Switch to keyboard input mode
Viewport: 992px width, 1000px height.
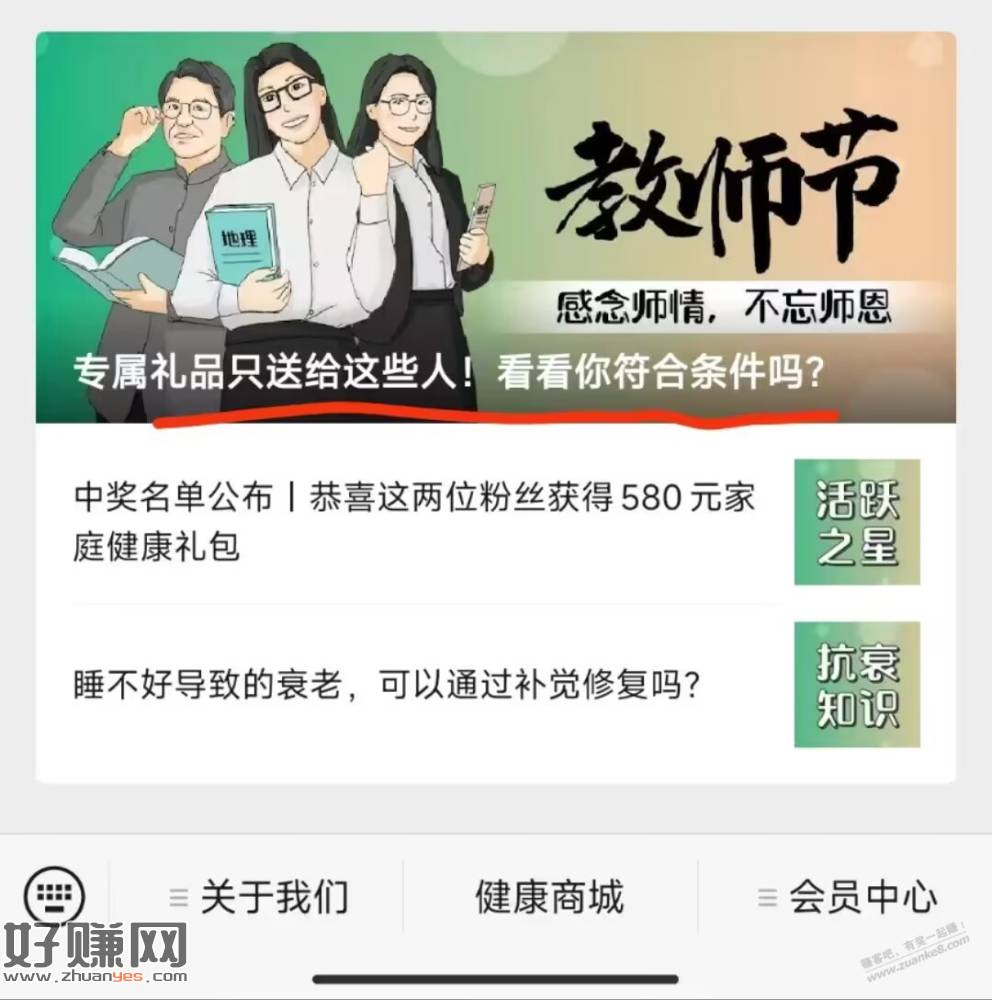(54, 895)
